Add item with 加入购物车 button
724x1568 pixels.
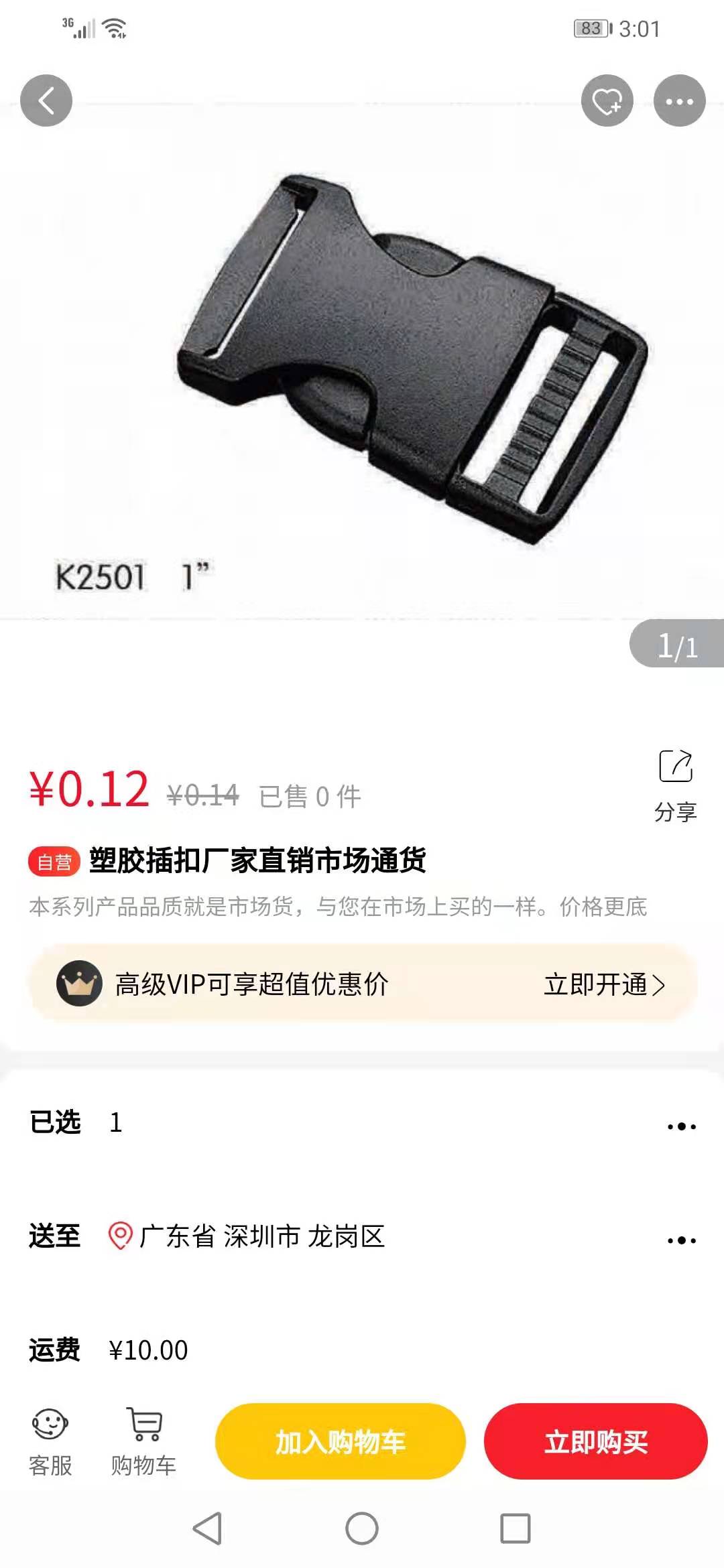point(340,1441)
